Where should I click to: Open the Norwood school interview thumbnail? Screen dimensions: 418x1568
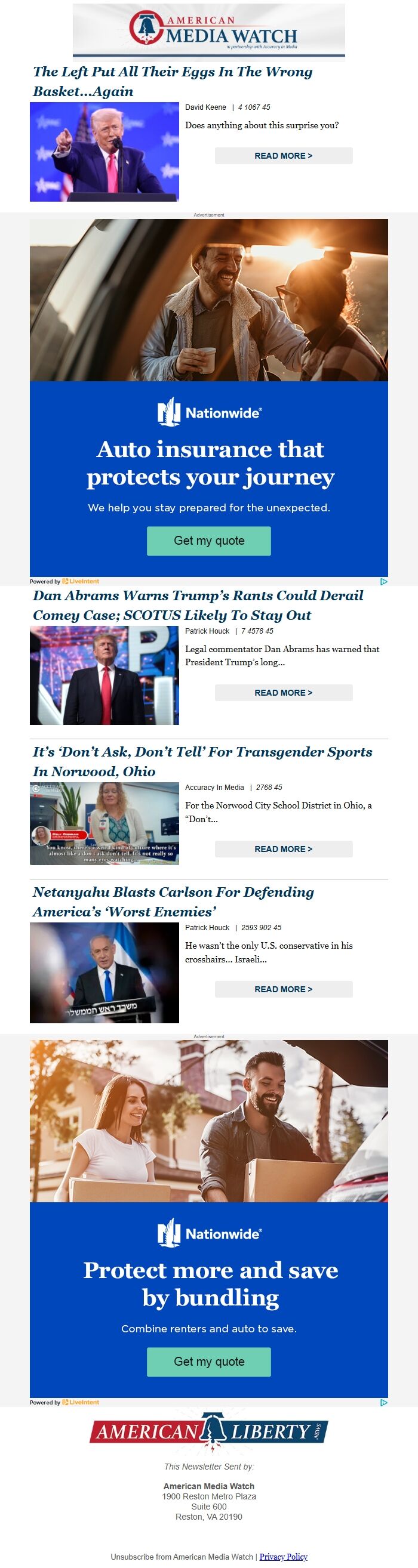pyautogui.click(x=104, y=823)
